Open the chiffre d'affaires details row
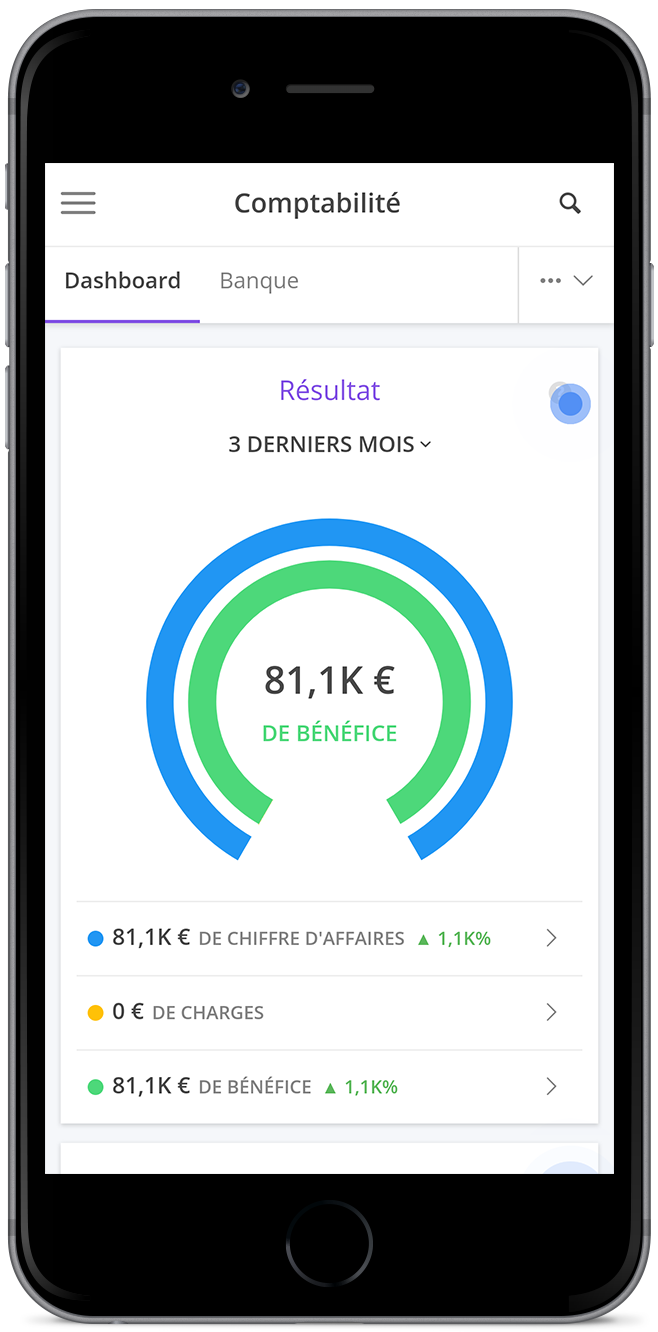 pyautogui.click(x=329, y=938)
